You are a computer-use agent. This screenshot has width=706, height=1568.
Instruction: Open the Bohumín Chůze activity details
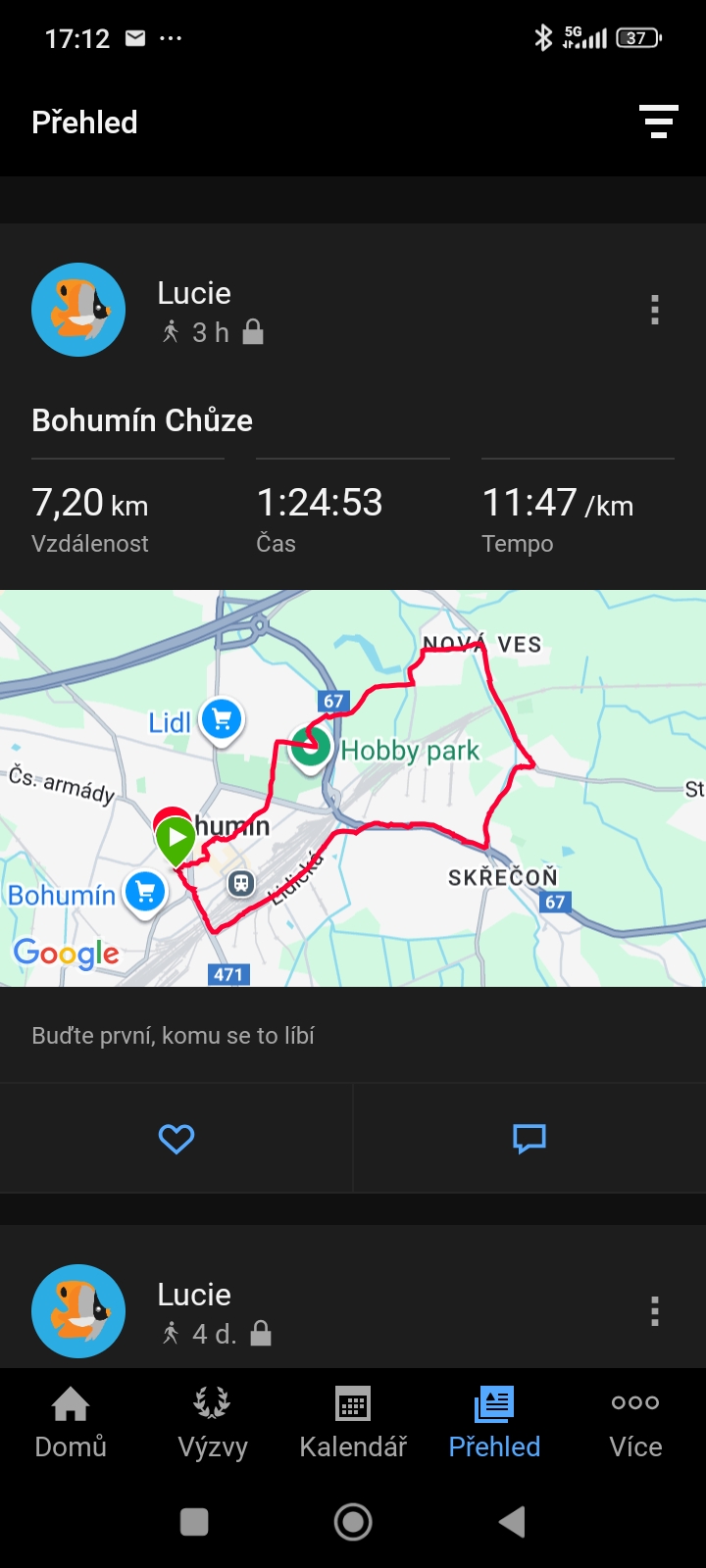[x=142, y=420]
